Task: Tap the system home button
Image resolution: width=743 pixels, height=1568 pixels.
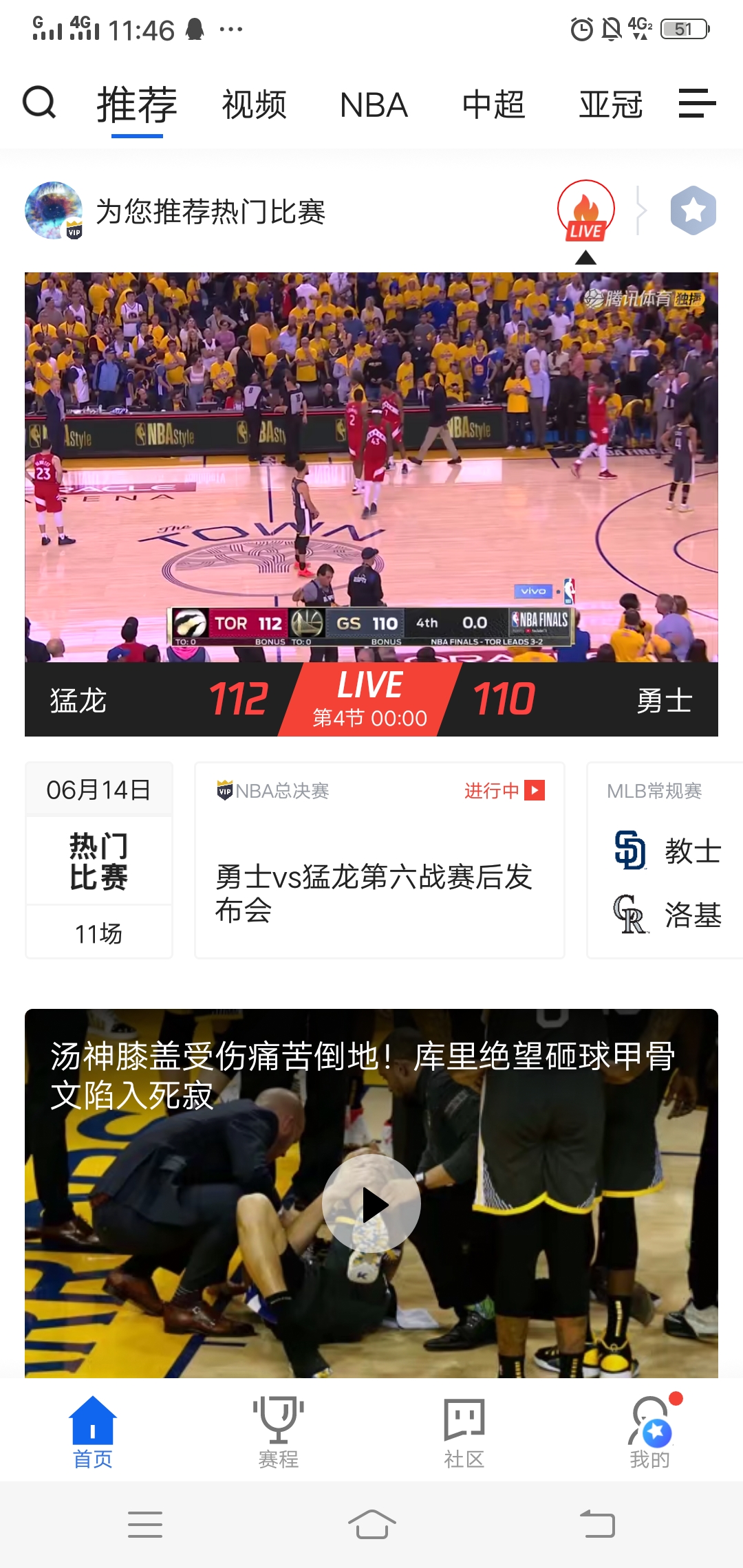Action: [x=371, y=1524]
